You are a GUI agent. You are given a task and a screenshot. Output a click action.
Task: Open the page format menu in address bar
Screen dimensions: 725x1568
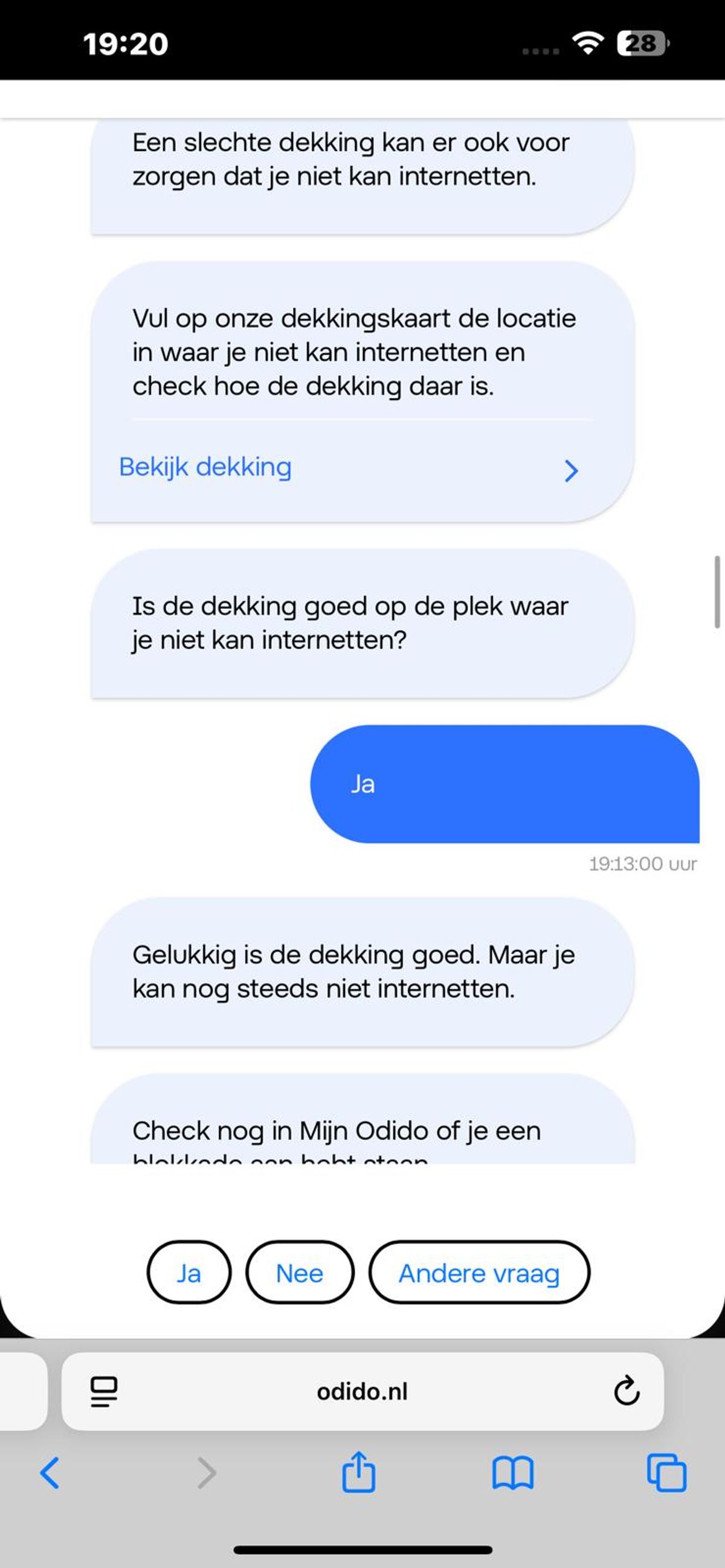pos(103,1392)
